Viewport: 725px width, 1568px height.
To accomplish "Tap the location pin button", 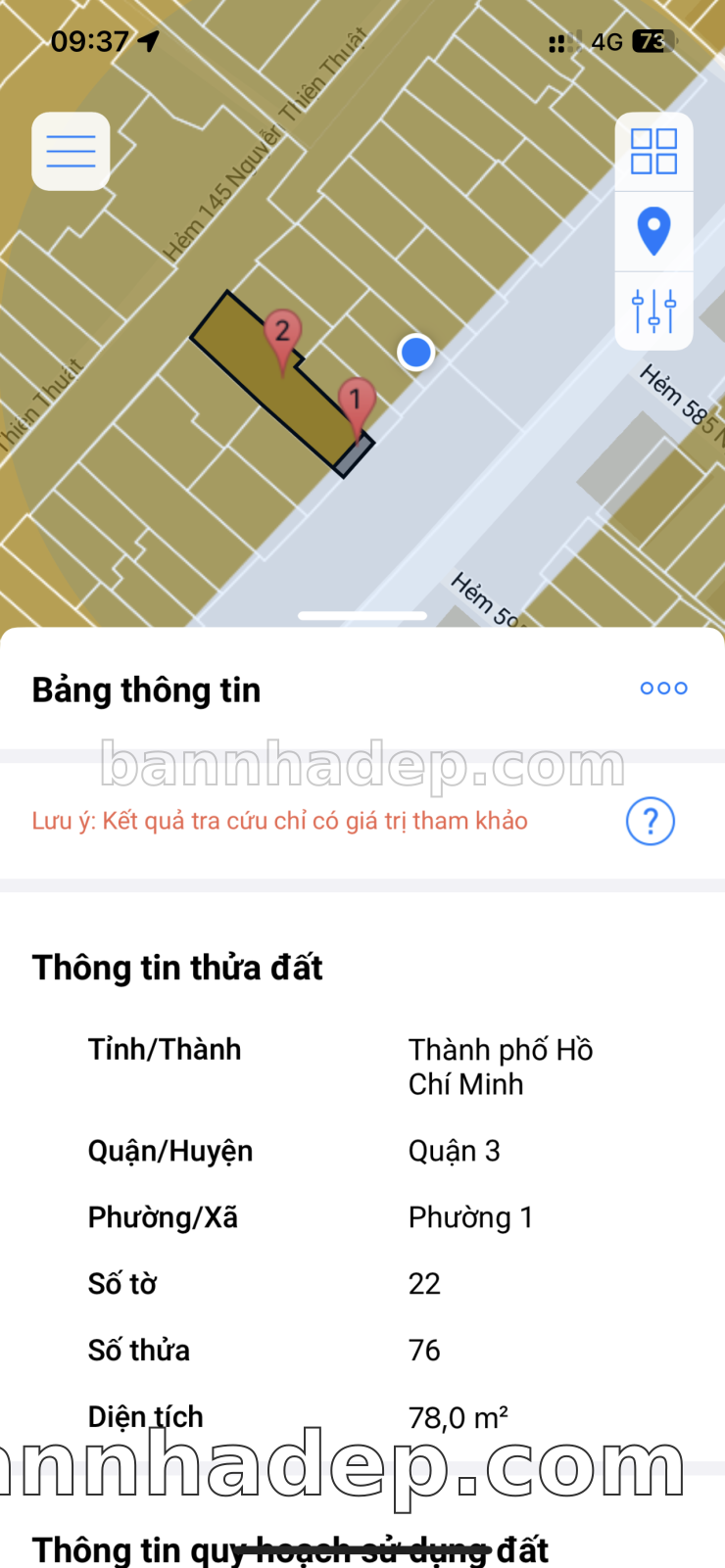I will click(x=653, y=231).
